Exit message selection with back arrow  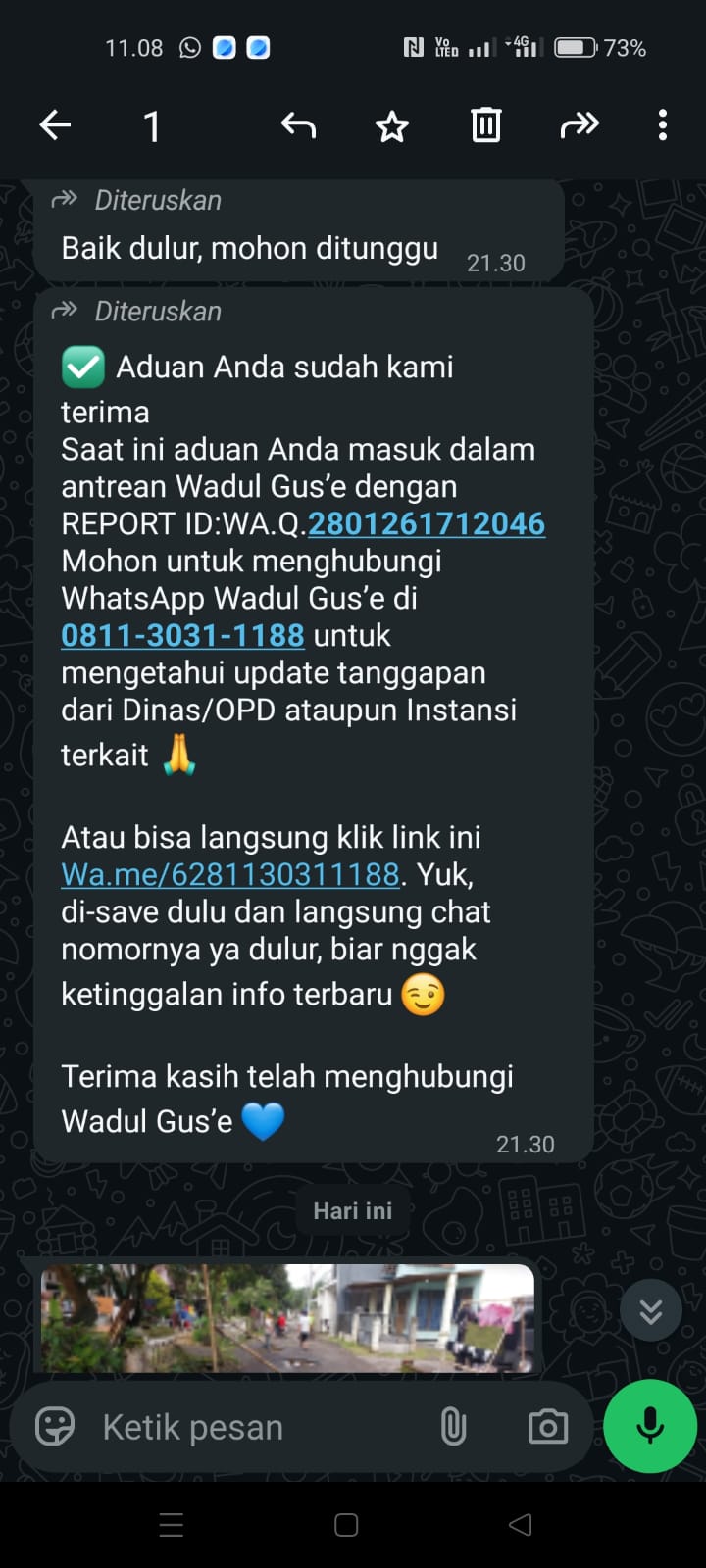pos(55,125)
